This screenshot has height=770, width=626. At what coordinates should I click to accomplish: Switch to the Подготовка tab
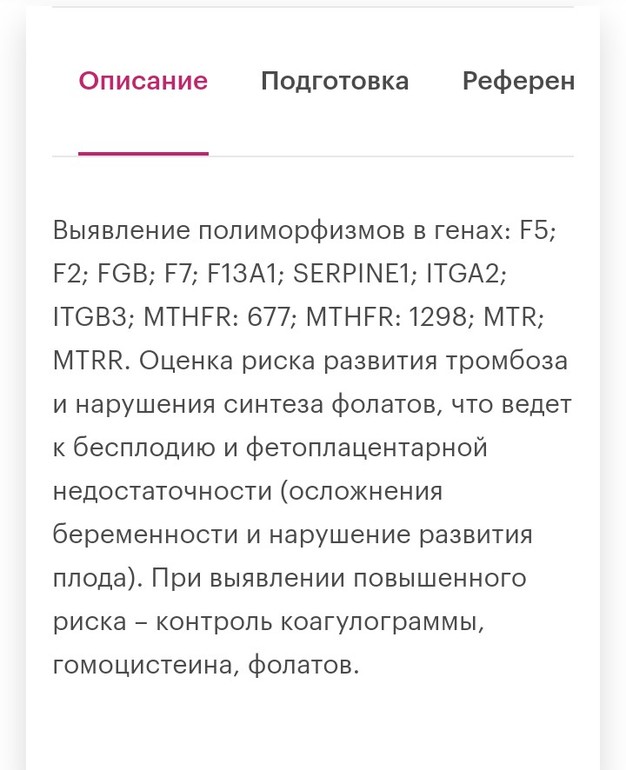pyautogui.click(x=334, y=82)
